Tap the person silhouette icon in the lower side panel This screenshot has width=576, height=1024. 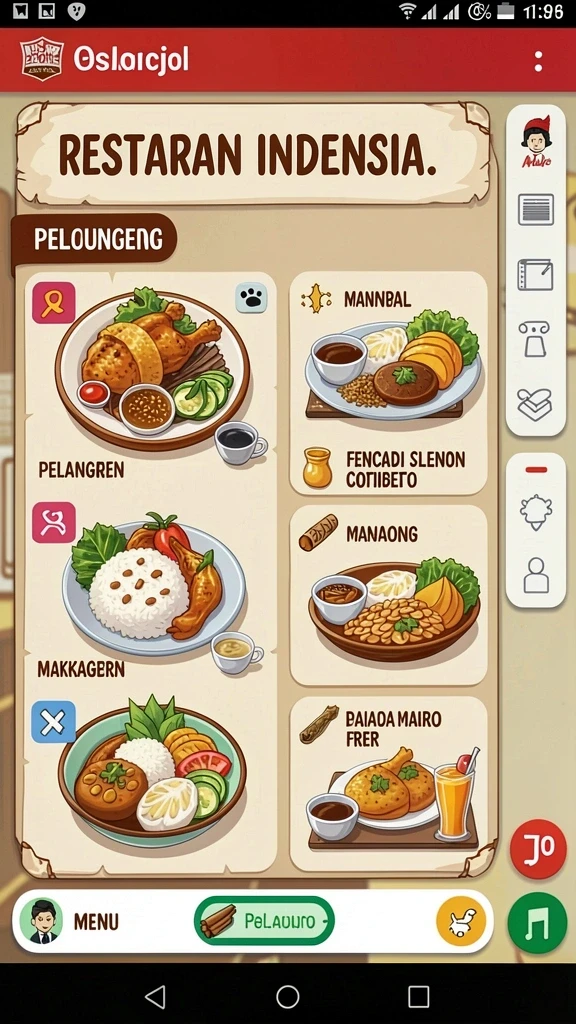(x=536, y=575)
